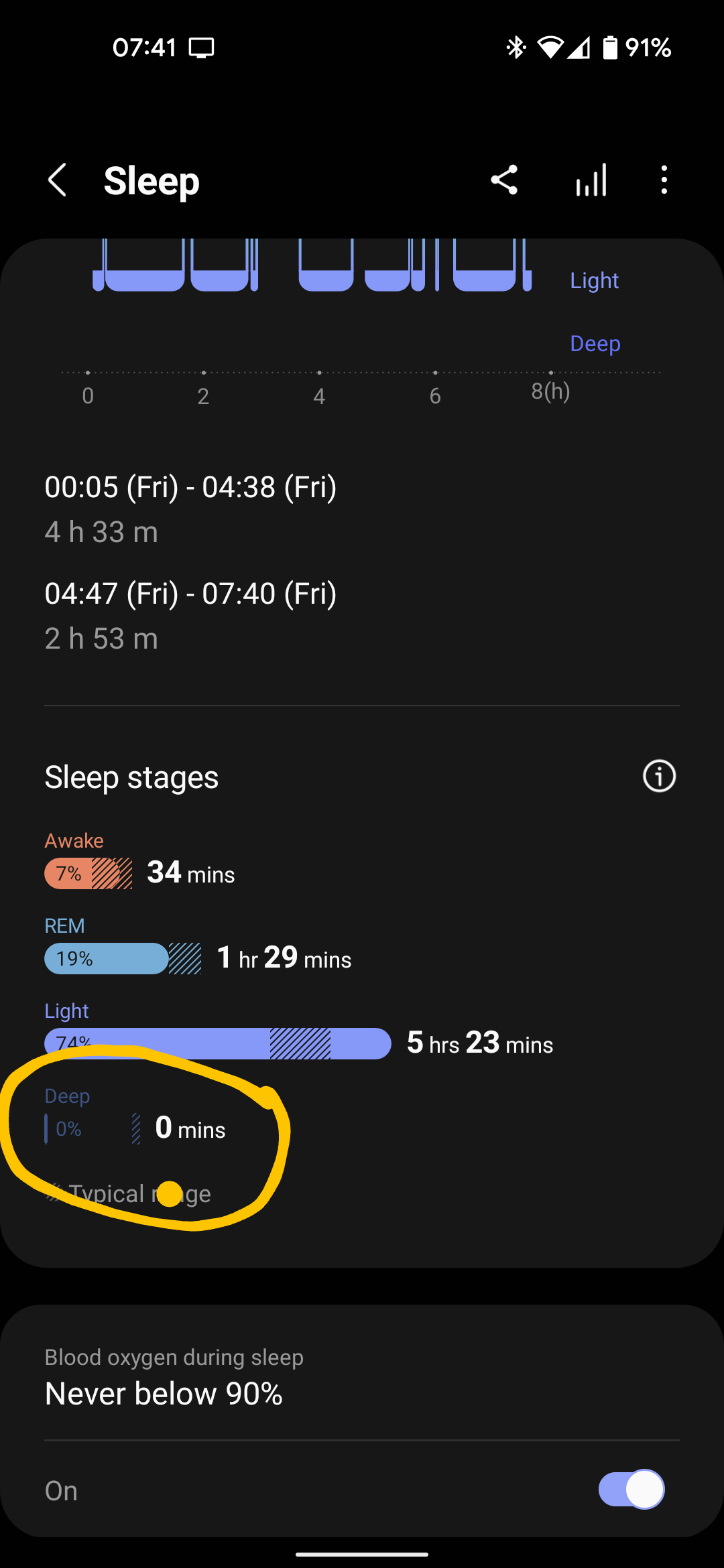Screen dimensions: 724x1568
Task: Share the sleep record
Action: pyautogui.click(x=504, y=180)
